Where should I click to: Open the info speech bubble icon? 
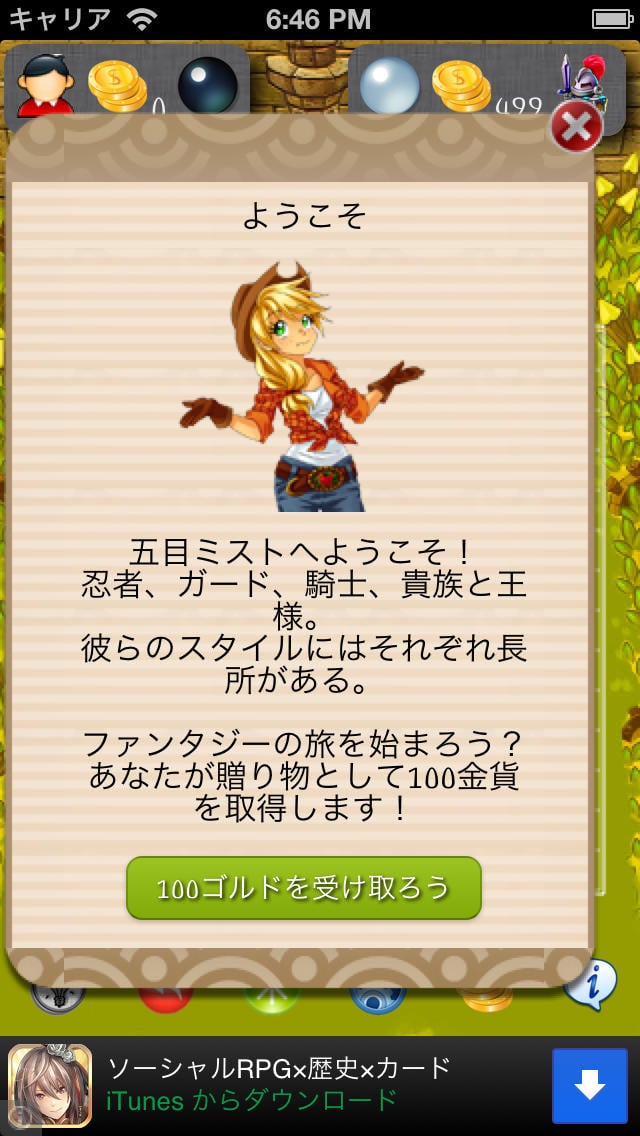[x=590, y=985]
